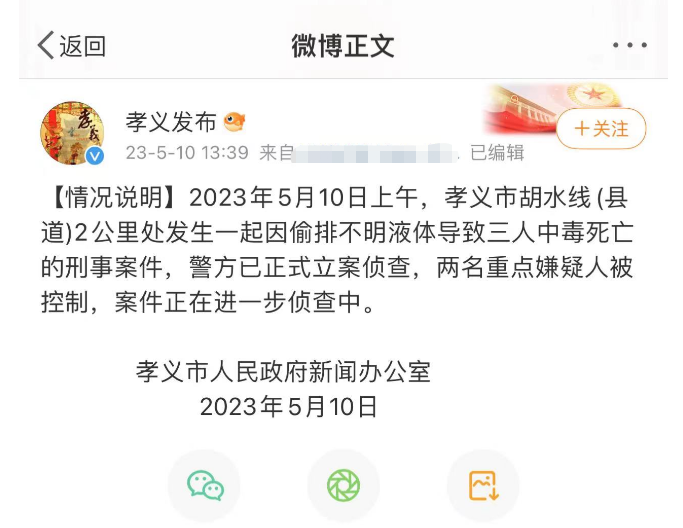Share the post to WeChat Moments
Screen dimensions: 683x528
coord(343,485)
